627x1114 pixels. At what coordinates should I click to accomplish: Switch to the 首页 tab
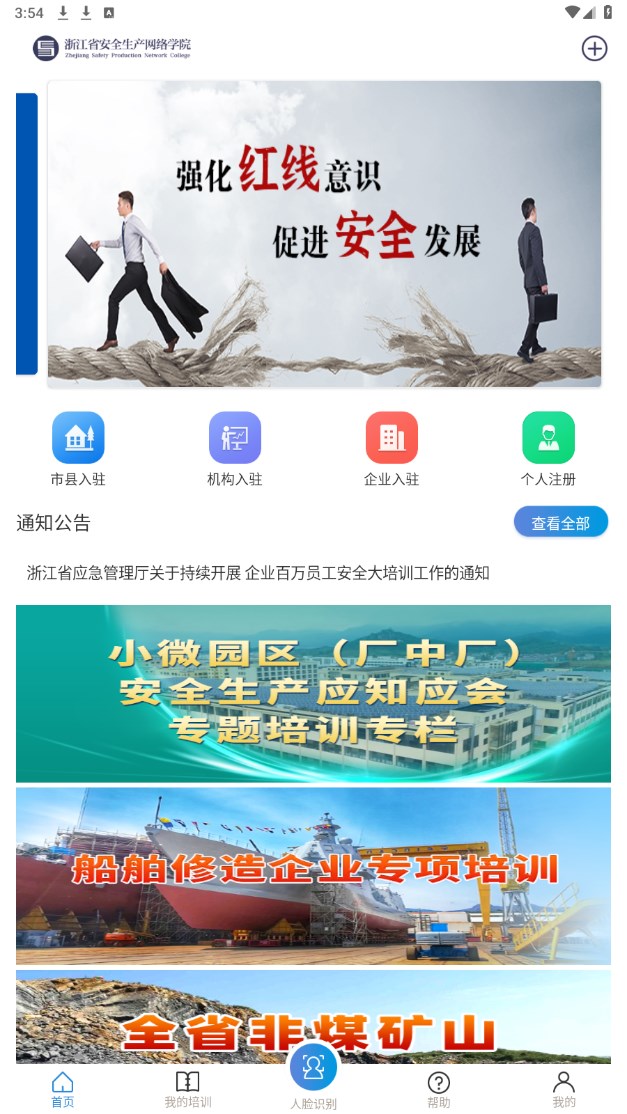point(62,1088)
